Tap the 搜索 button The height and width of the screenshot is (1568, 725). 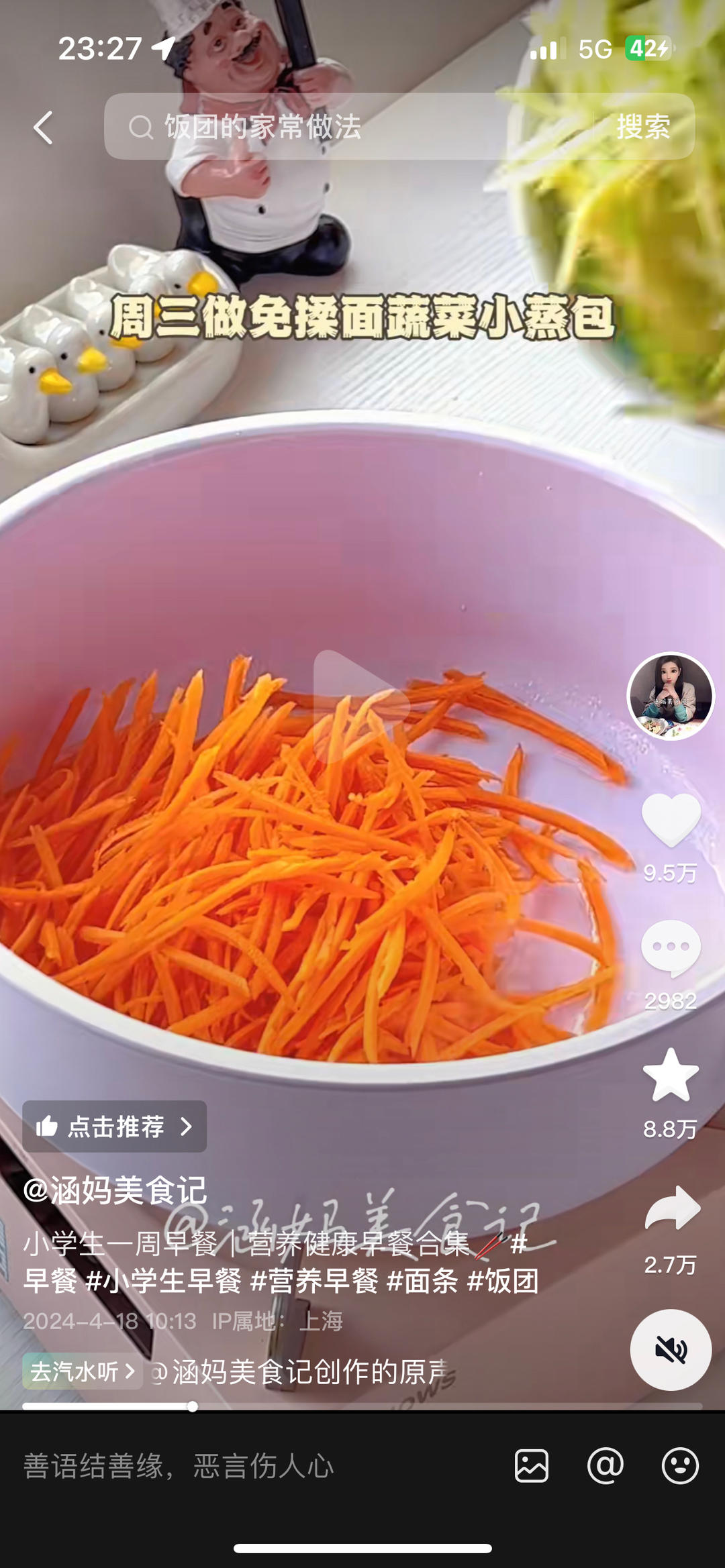(x=643, y=127)
